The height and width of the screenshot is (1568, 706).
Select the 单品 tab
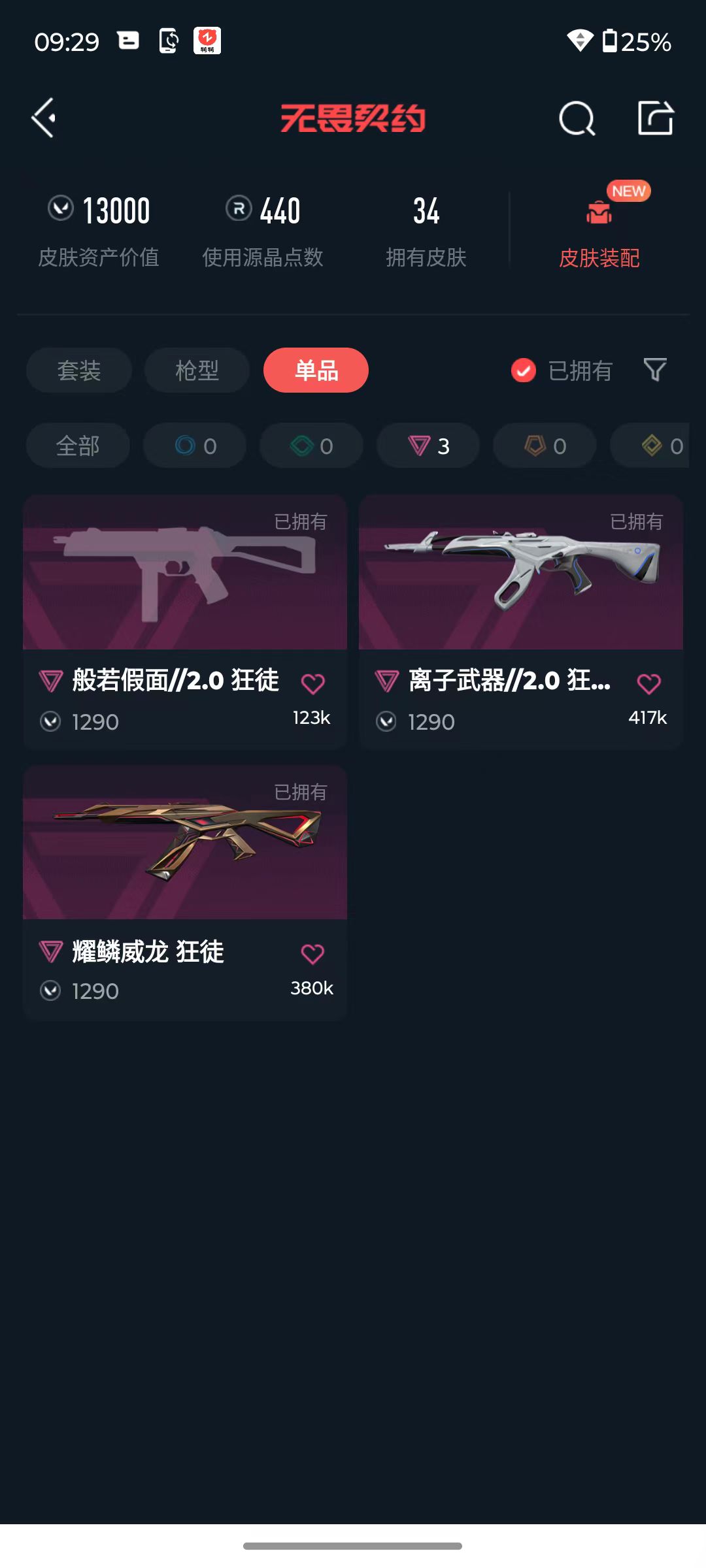(316, 370)
